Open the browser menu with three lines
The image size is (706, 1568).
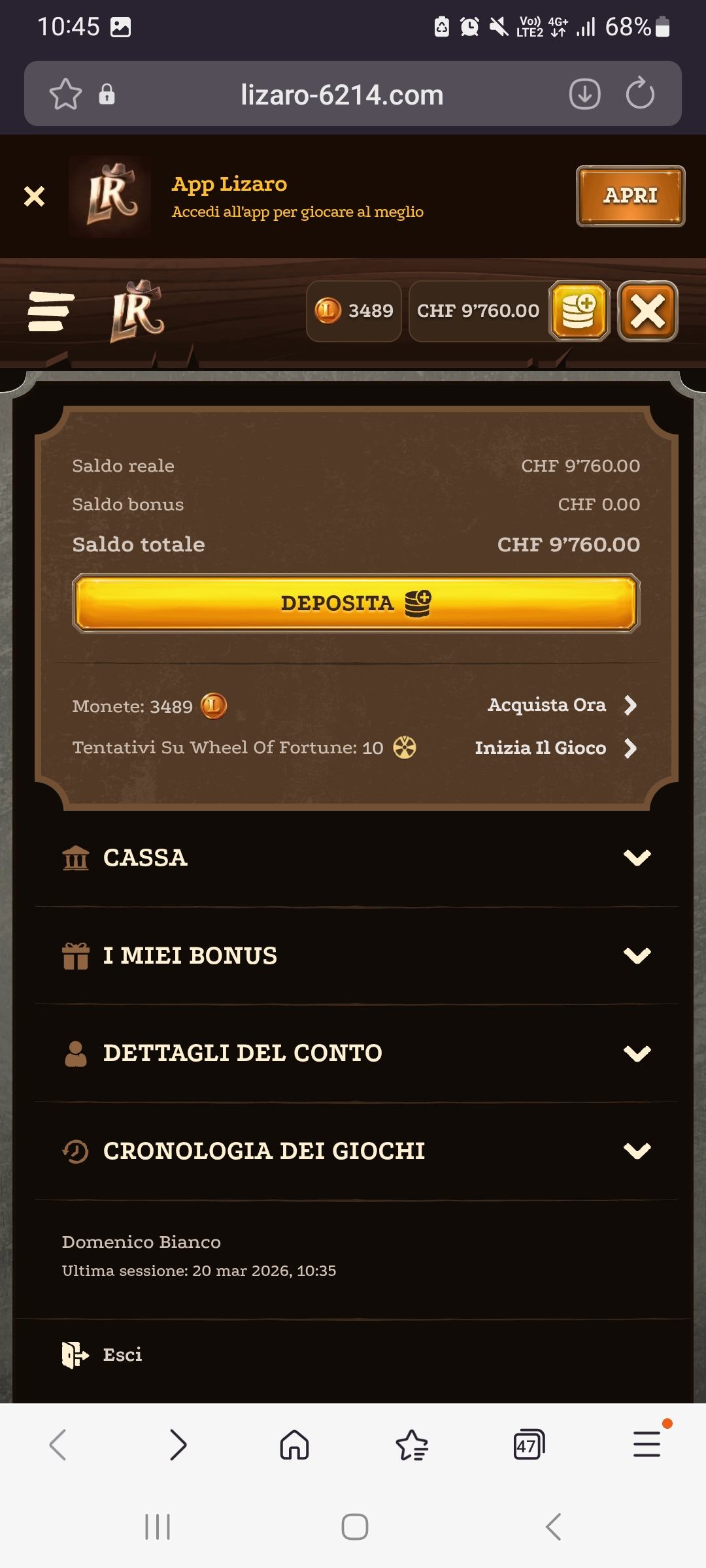(x=647, y=1445)
